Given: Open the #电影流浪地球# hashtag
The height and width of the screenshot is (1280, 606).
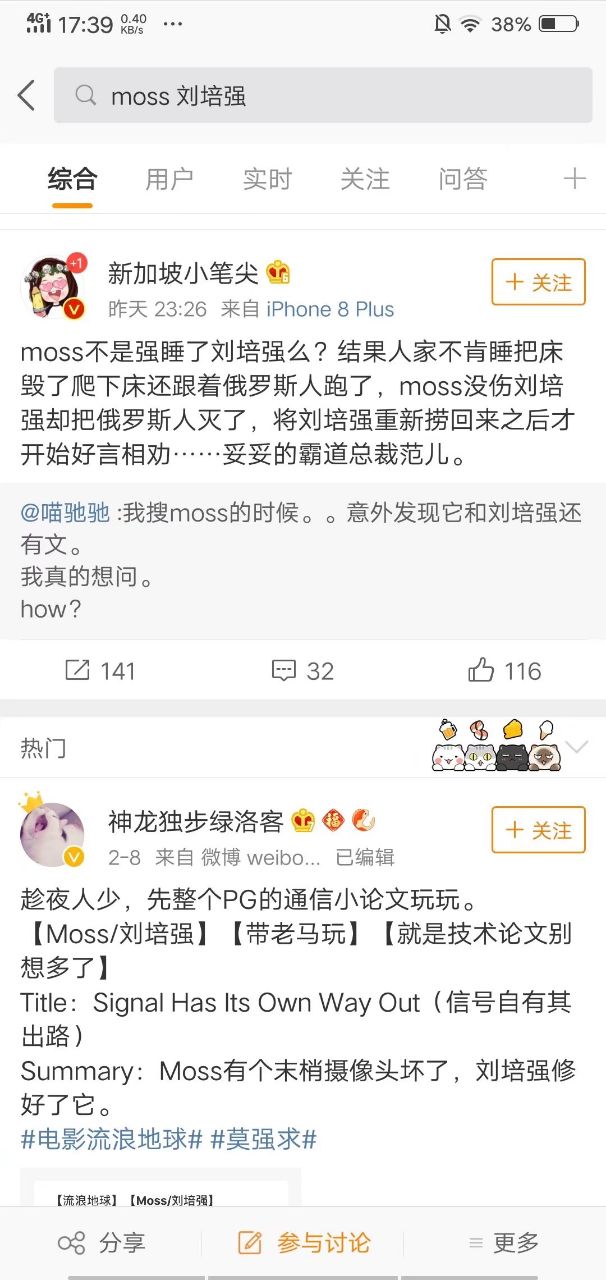Looking at the screenshot, I should pyautogui.click(x=112, y=1139).
